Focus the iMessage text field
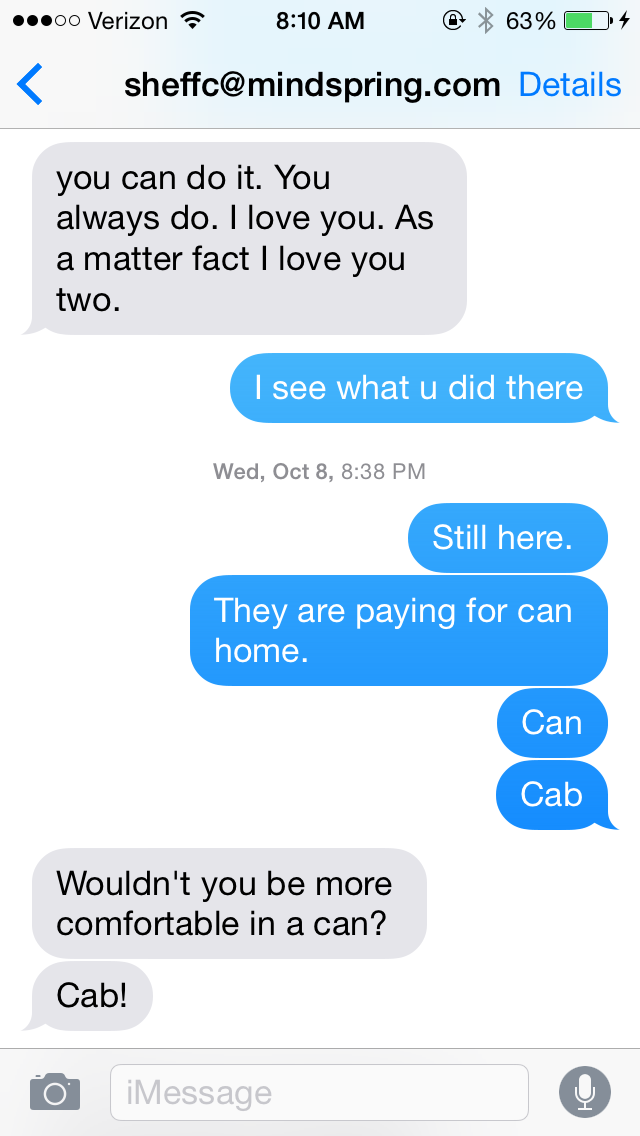640x1136 pixels. coord(318,1092)
